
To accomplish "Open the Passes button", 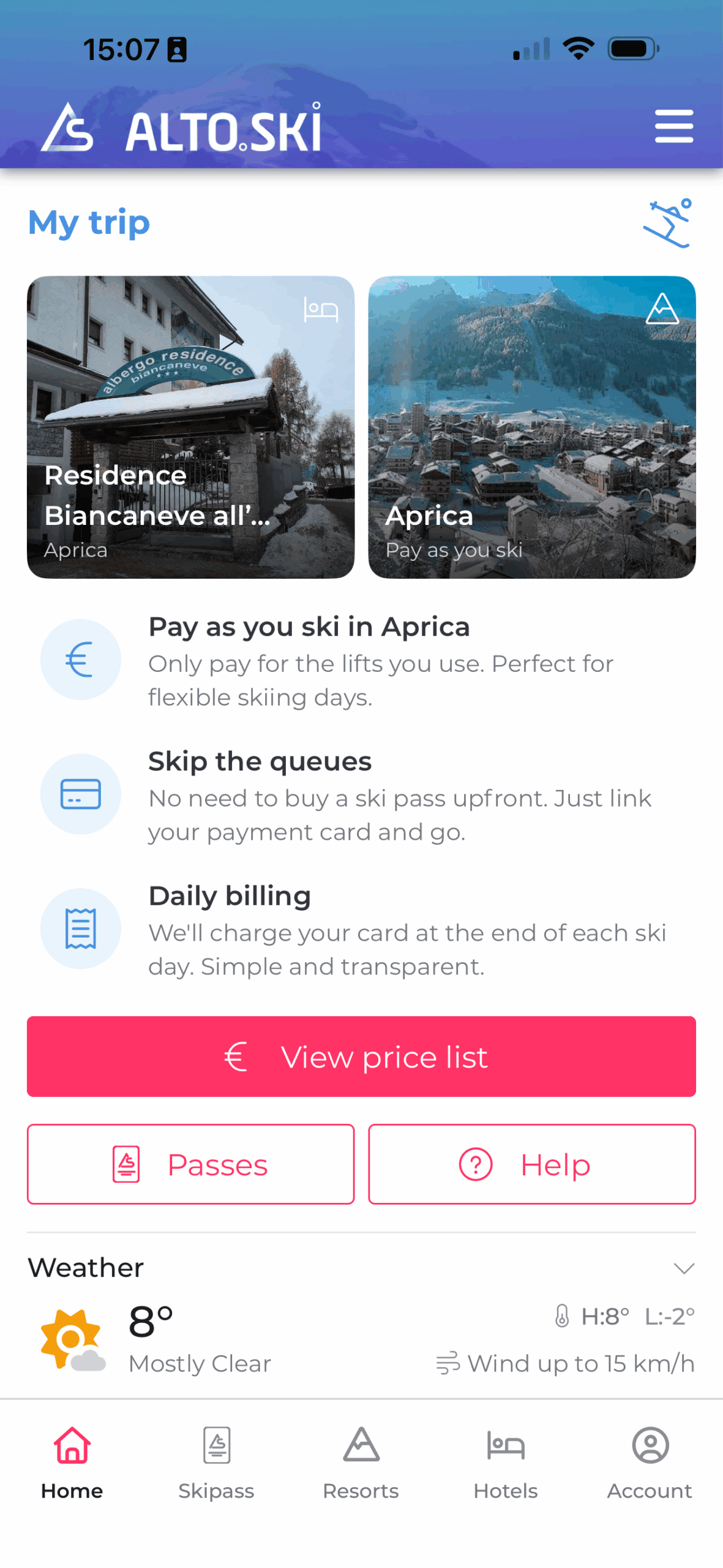I will tap(190, 1164).
